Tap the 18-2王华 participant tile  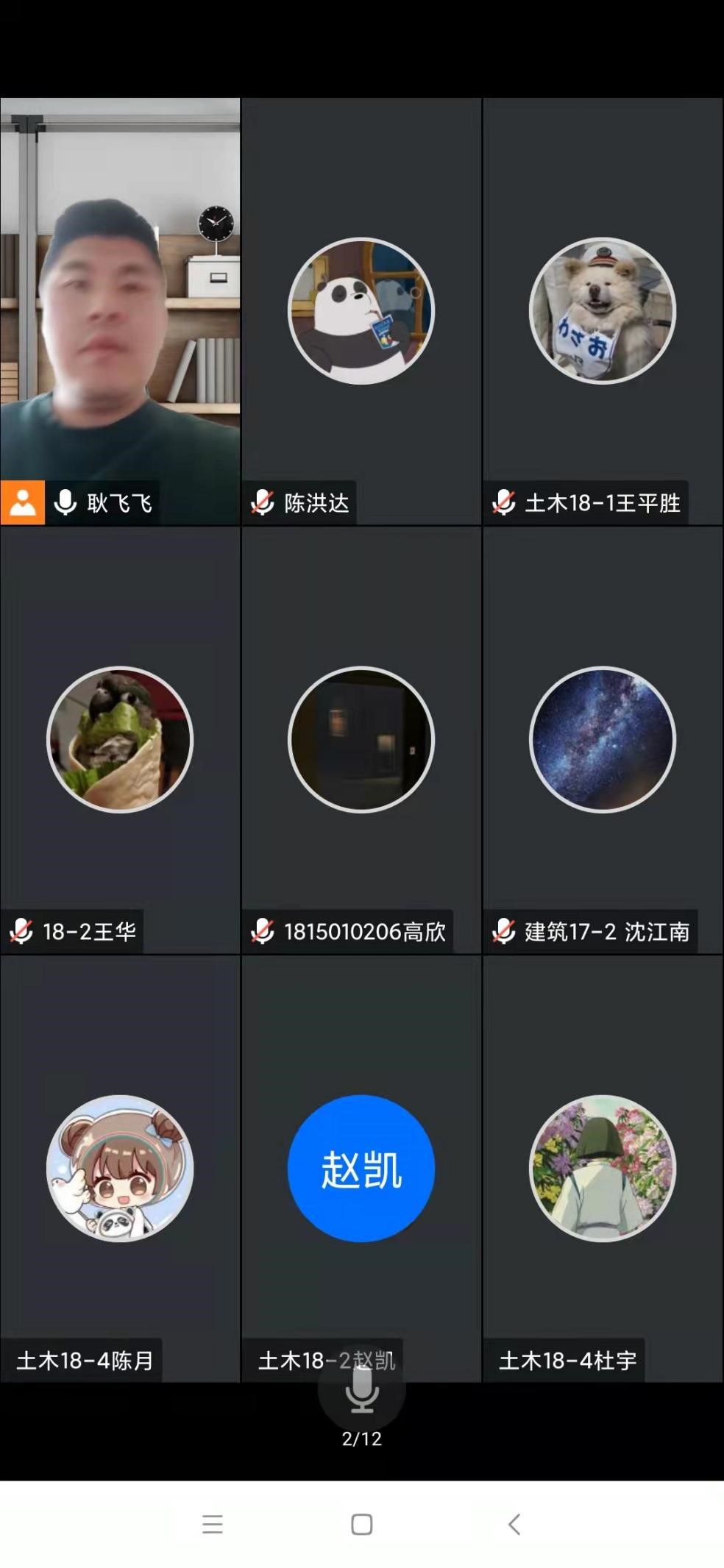(120, 740)
